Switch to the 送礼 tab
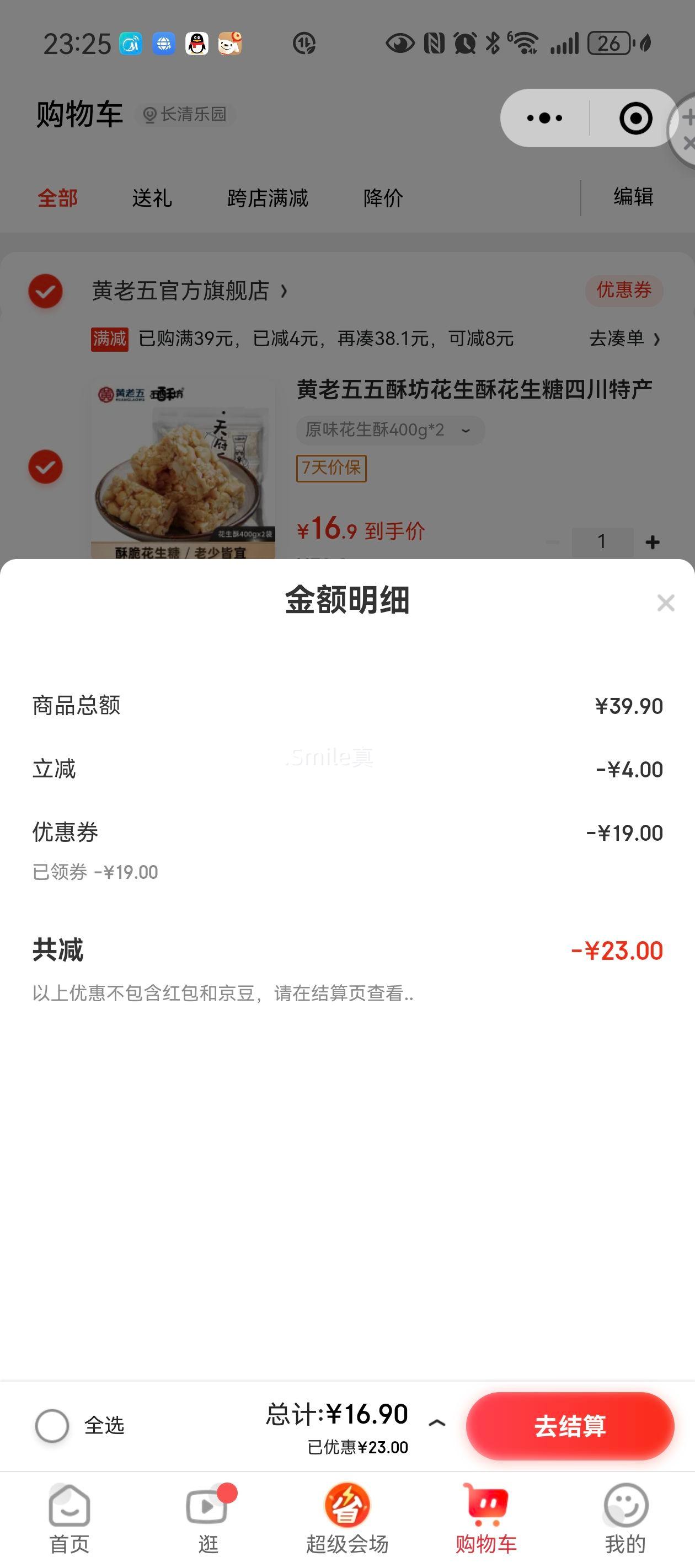 pos(152,198)
